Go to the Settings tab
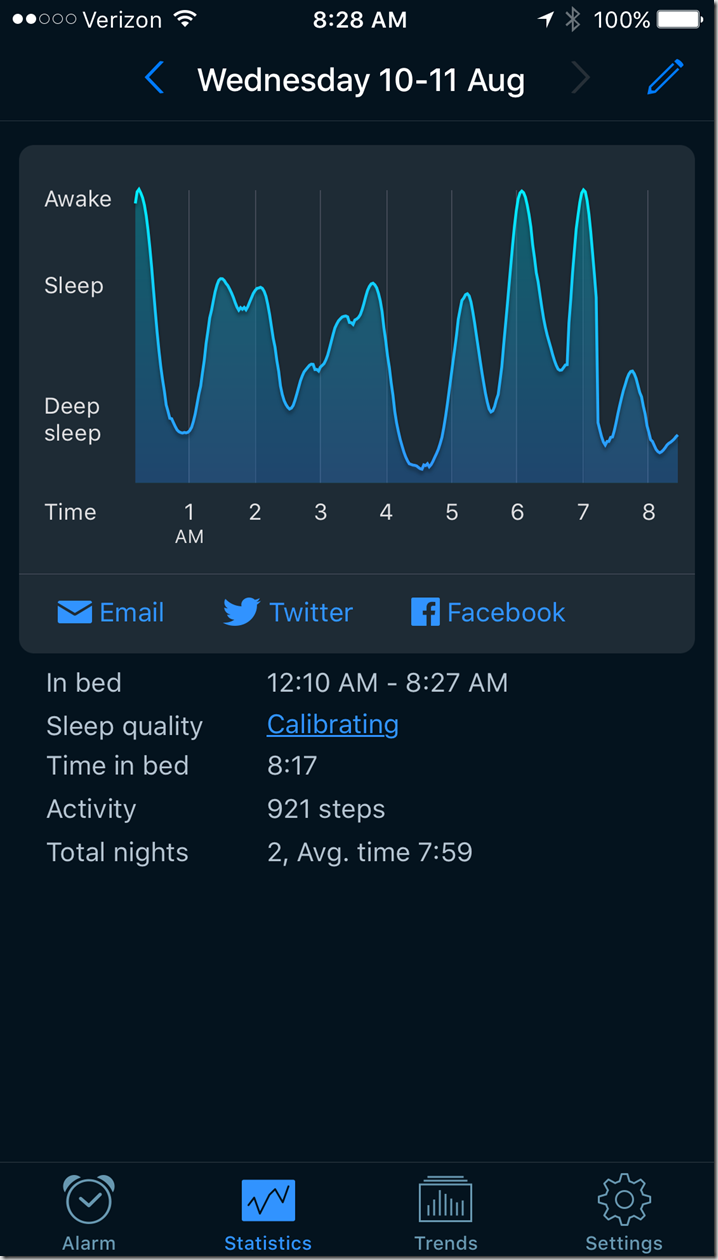 (x=624, y=1213)
